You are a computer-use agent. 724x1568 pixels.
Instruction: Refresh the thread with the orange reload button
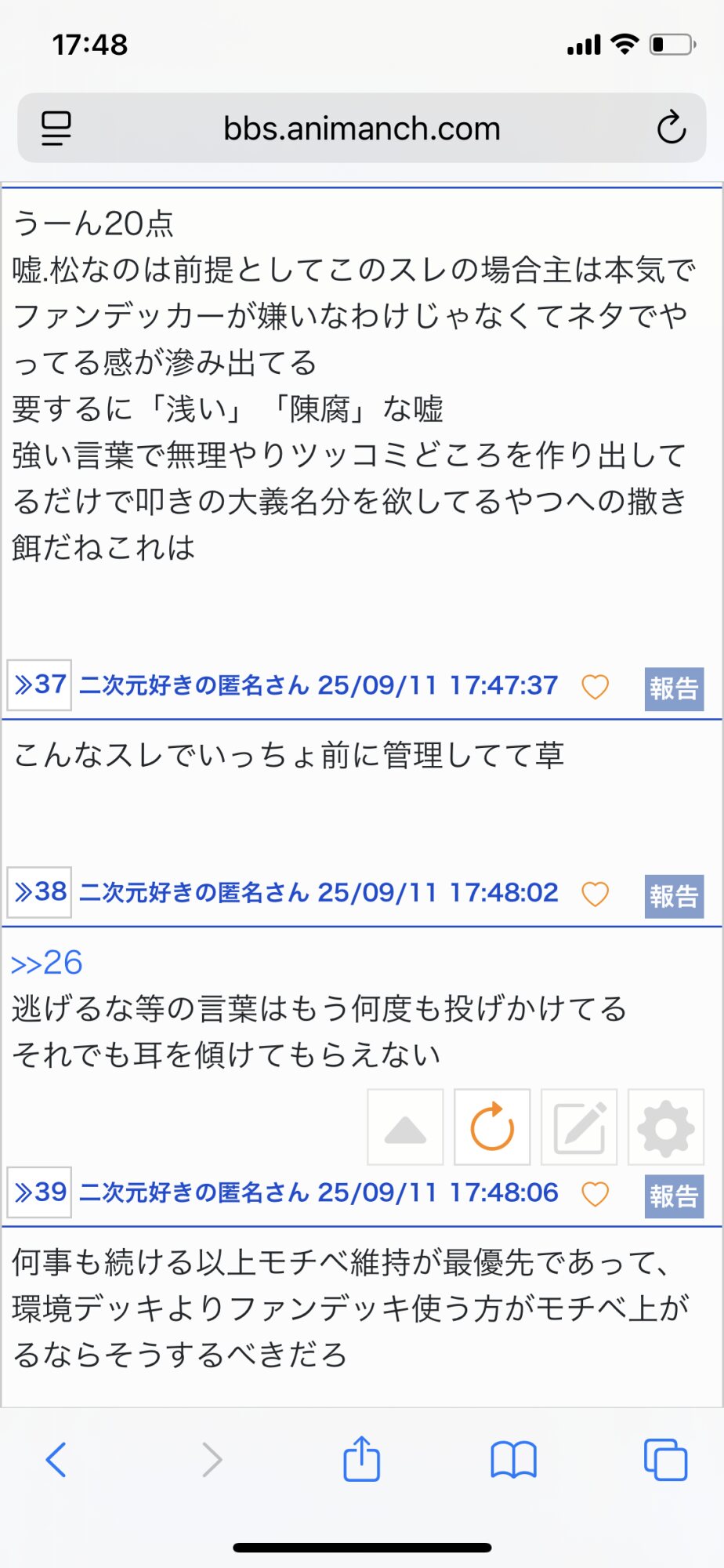[492, 1127]
